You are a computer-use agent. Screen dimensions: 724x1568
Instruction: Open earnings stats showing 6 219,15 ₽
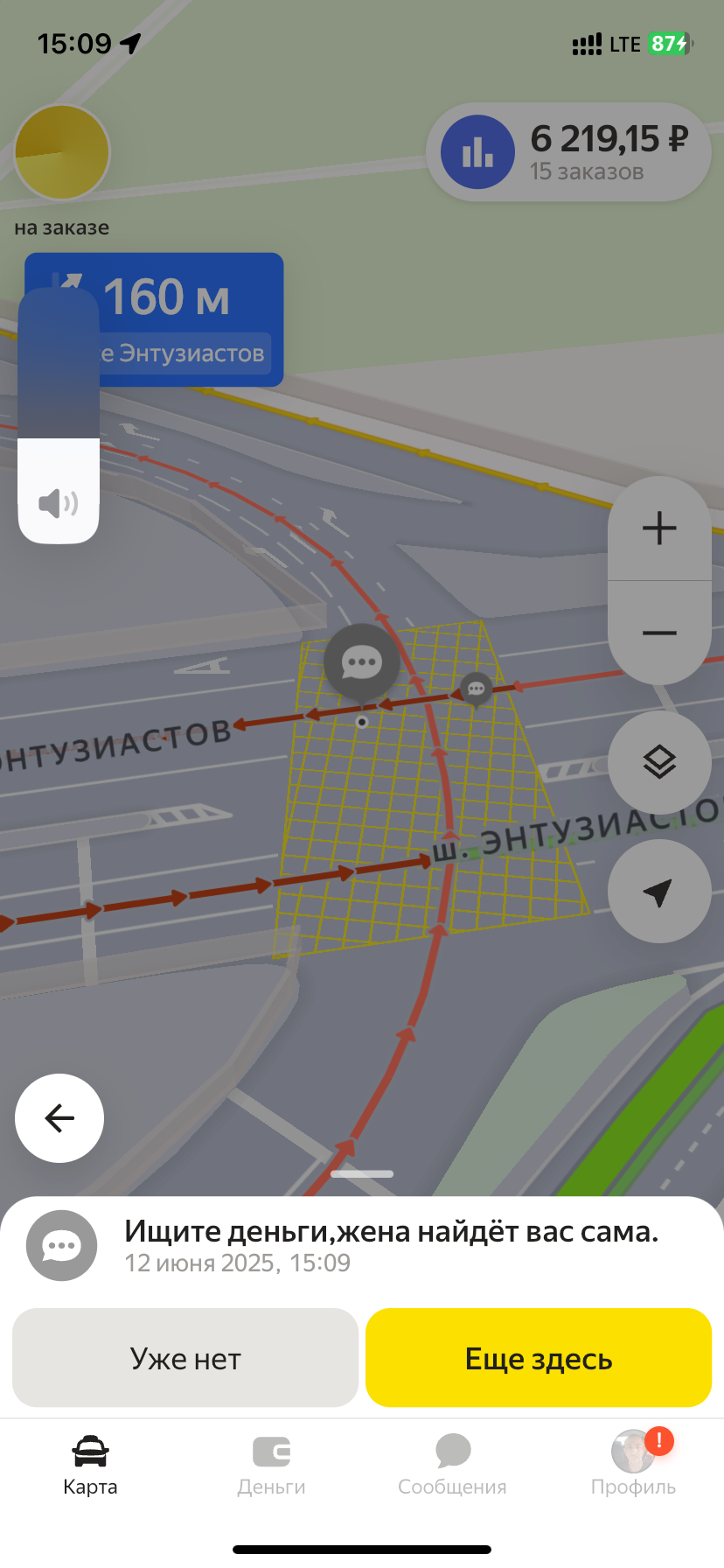pyautogui.click(x=568, y=152)
